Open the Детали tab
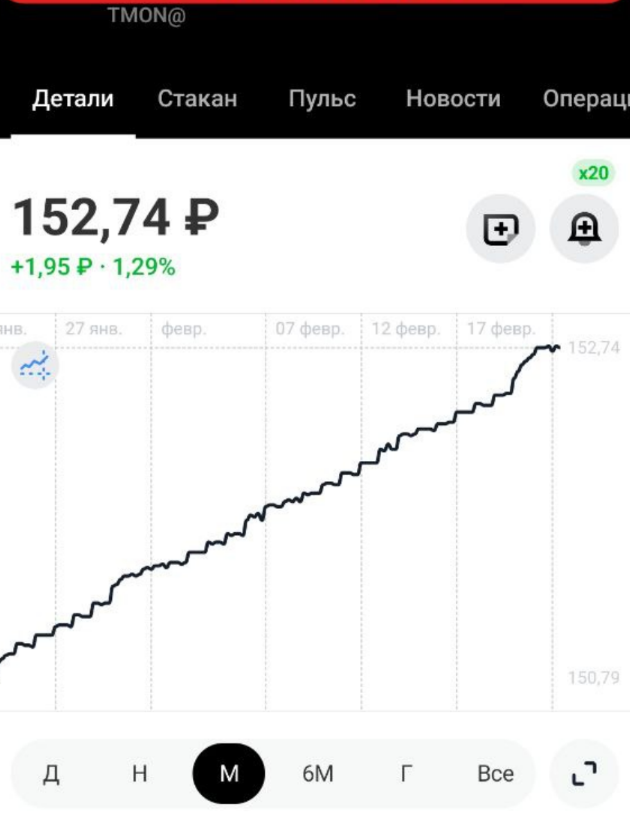This screenshot has height=837, width=630. (x=73, y=99)
